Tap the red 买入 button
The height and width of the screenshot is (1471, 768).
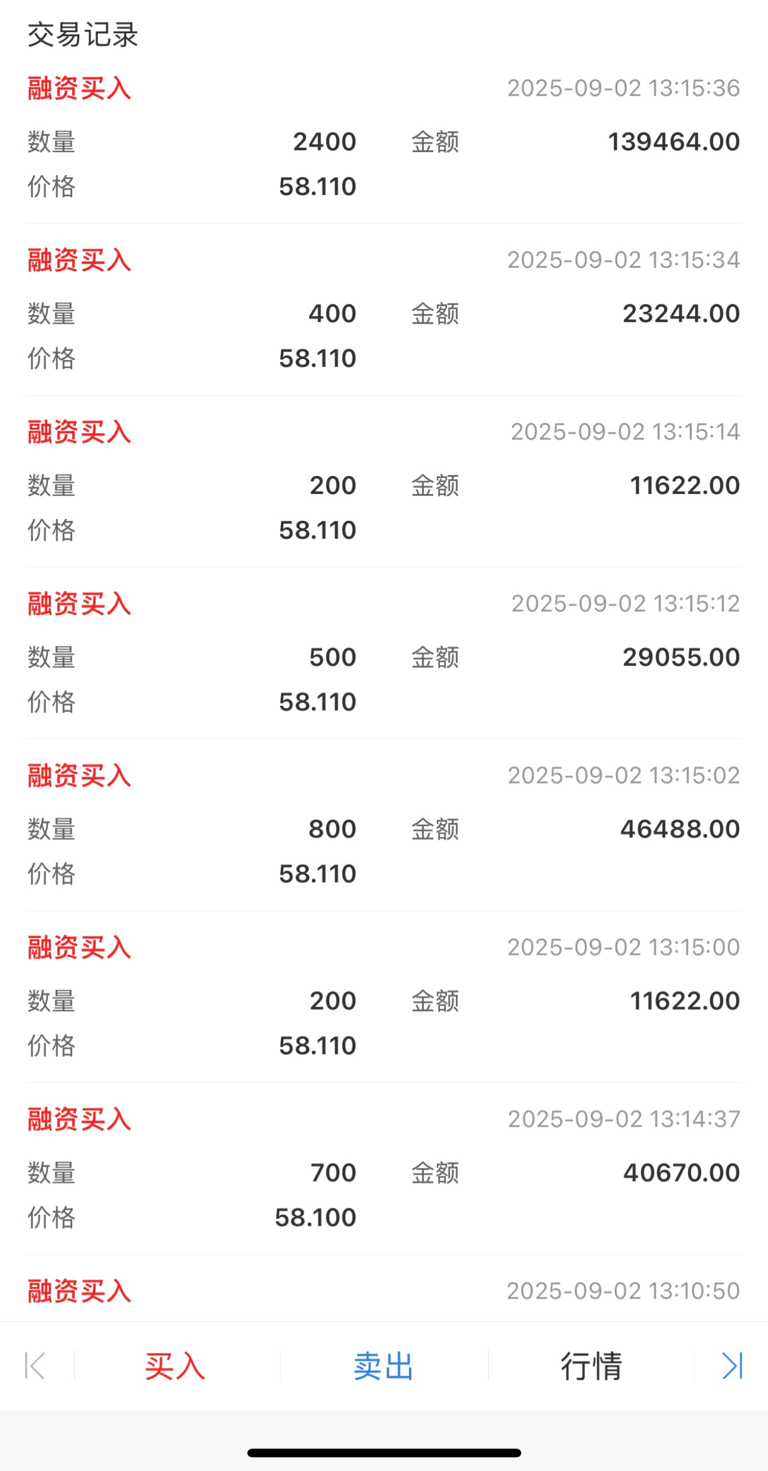pyautogui.click(x=175, y=1366)
